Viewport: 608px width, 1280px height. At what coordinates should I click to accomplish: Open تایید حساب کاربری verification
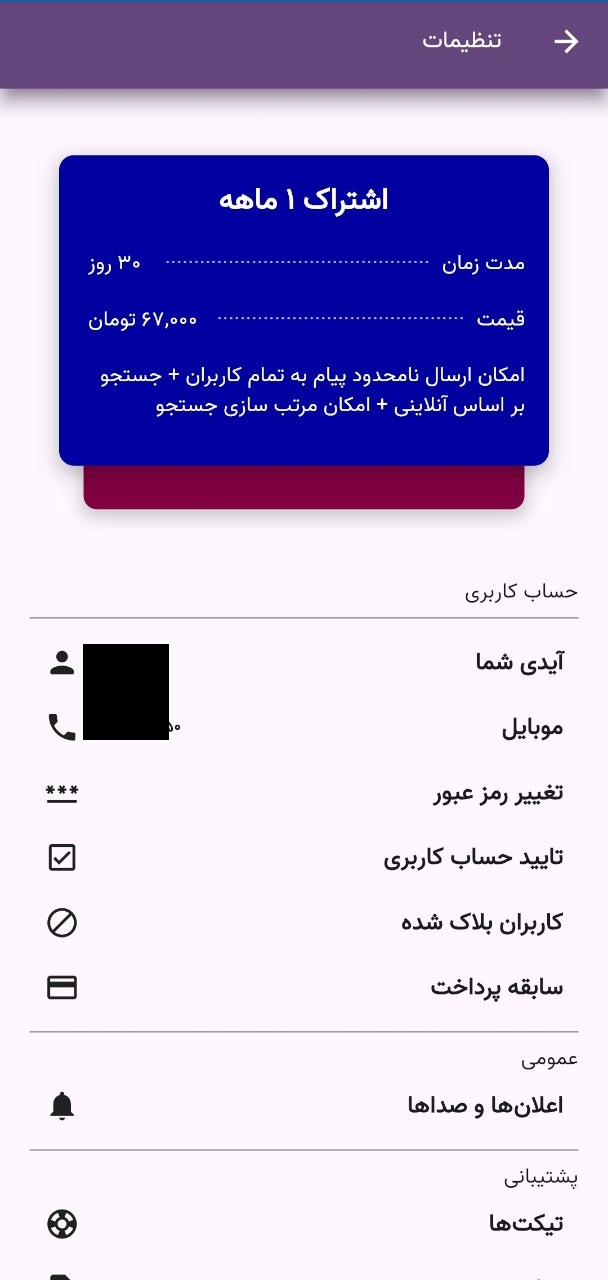(304, 858)
